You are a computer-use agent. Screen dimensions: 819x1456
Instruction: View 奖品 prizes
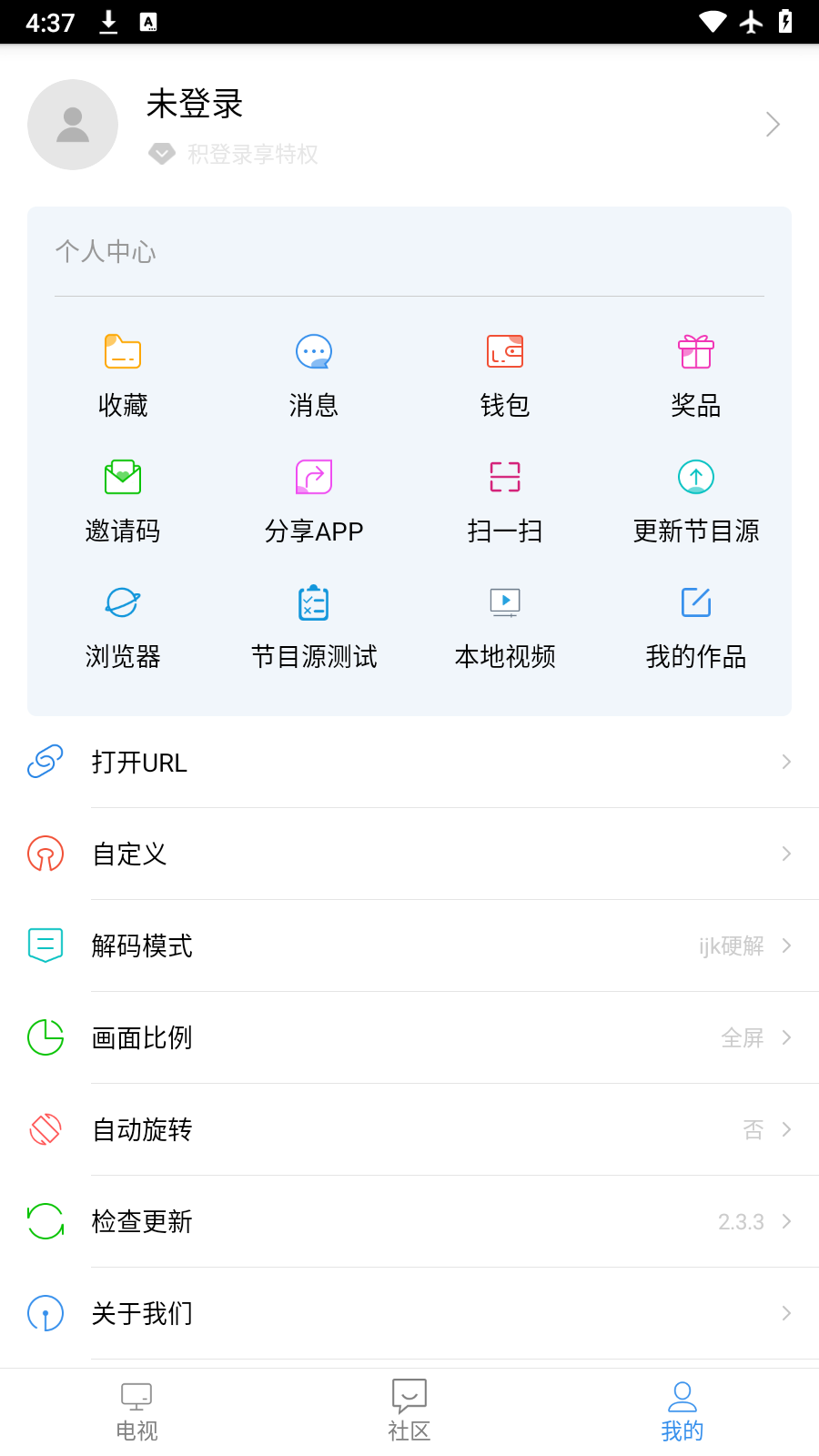[696, 375]
